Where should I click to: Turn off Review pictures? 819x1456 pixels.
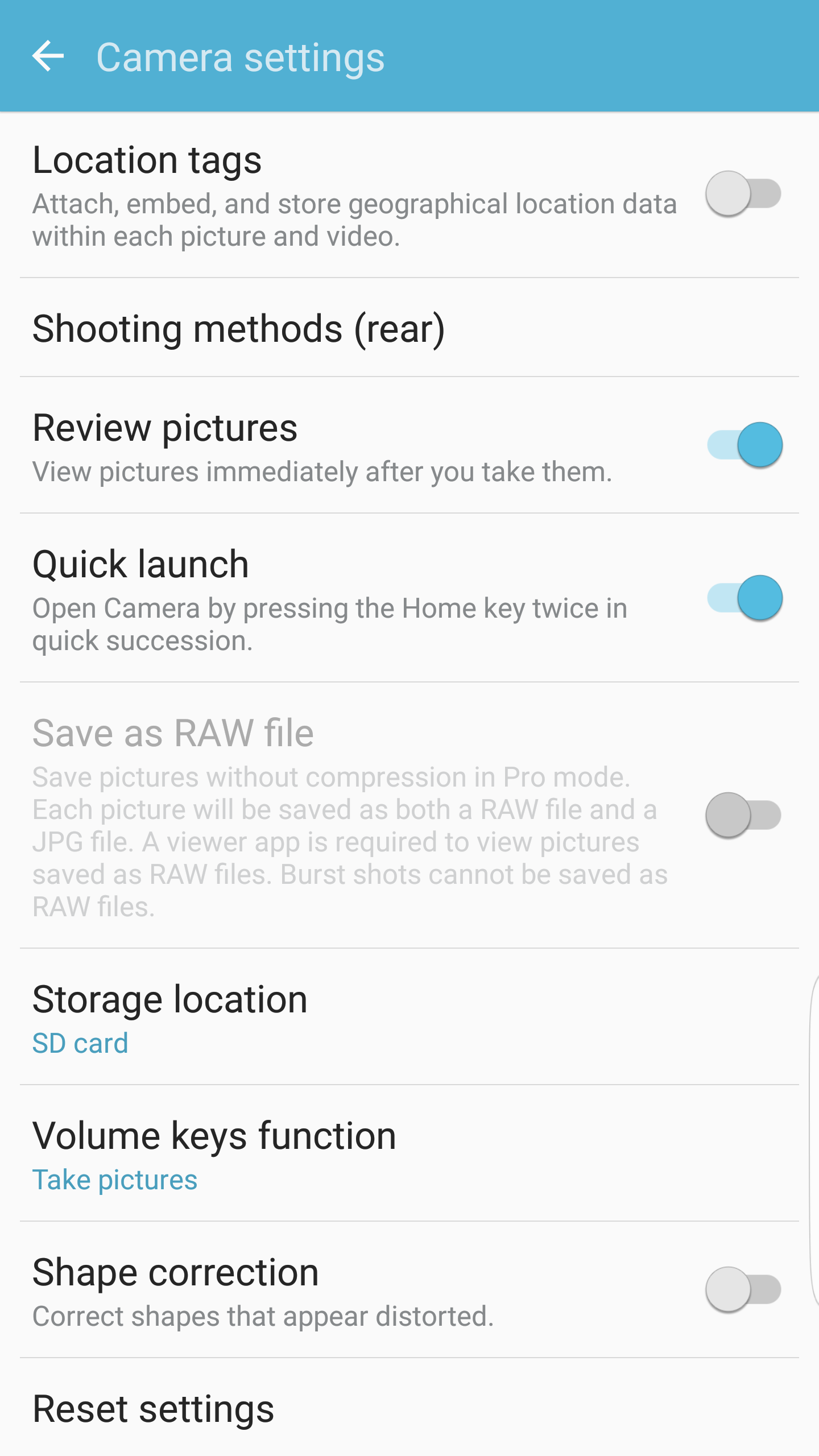[x=744, y=445]
